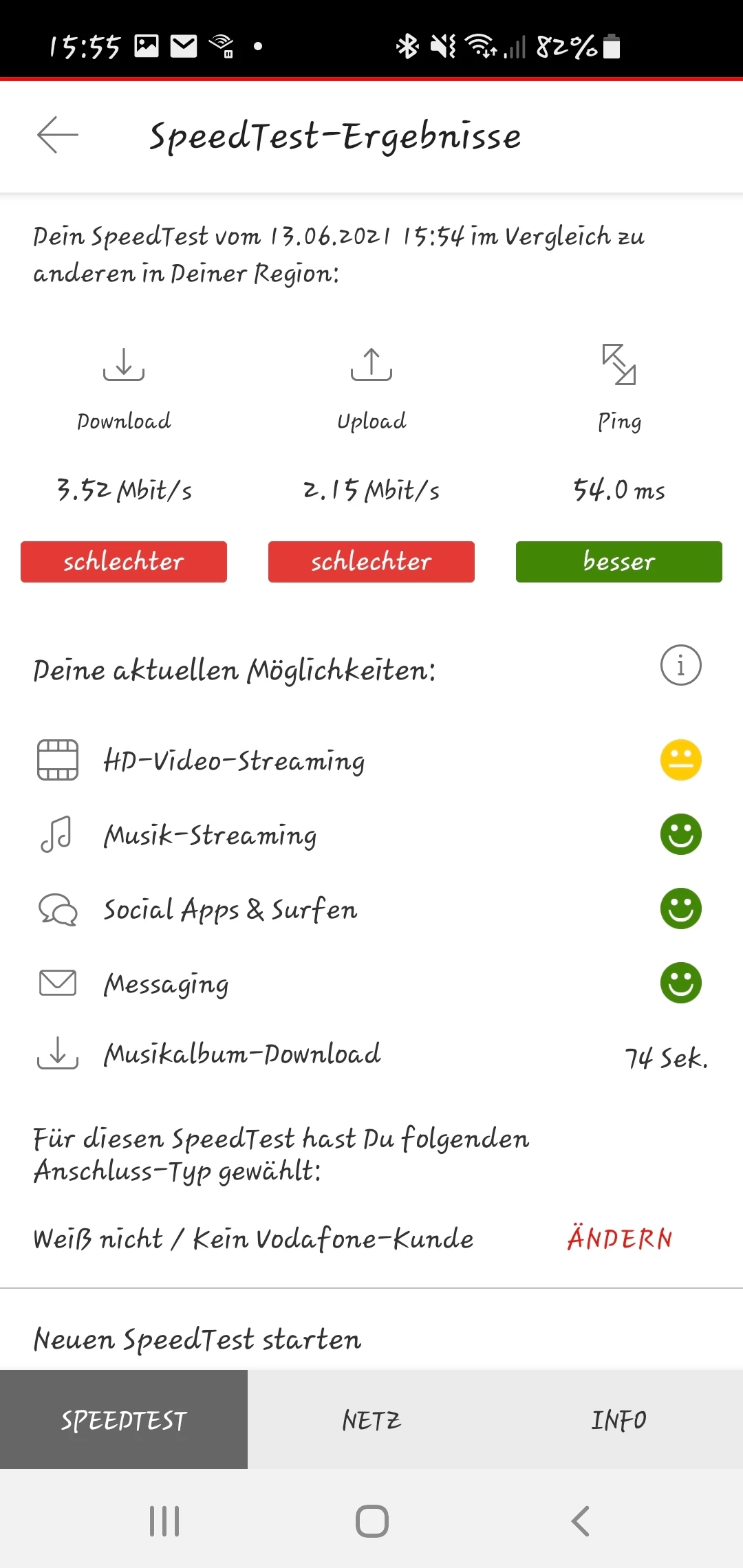Open the info icon beside Deine aktuellen Möglichkeiten
Screen dimensions: 743x1568
pos(680,665)
